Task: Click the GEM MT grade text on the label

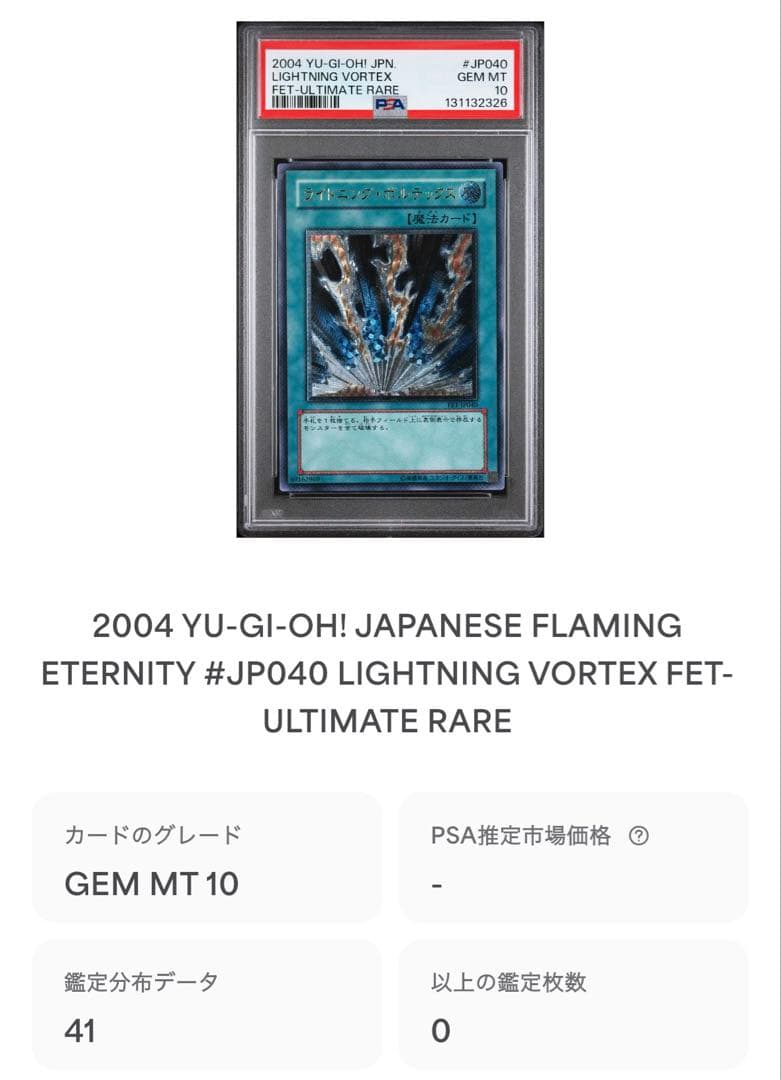Action: [x=483, y=77]
